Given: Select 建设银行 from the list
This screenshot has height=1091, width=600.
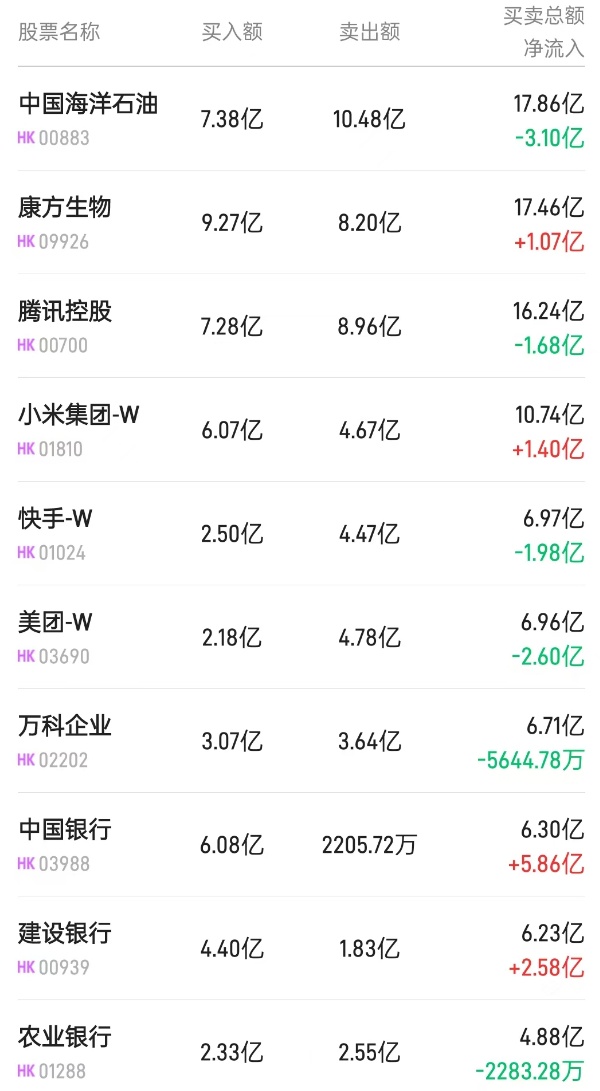Looking at the screenshot, I should tap(65, 934).
